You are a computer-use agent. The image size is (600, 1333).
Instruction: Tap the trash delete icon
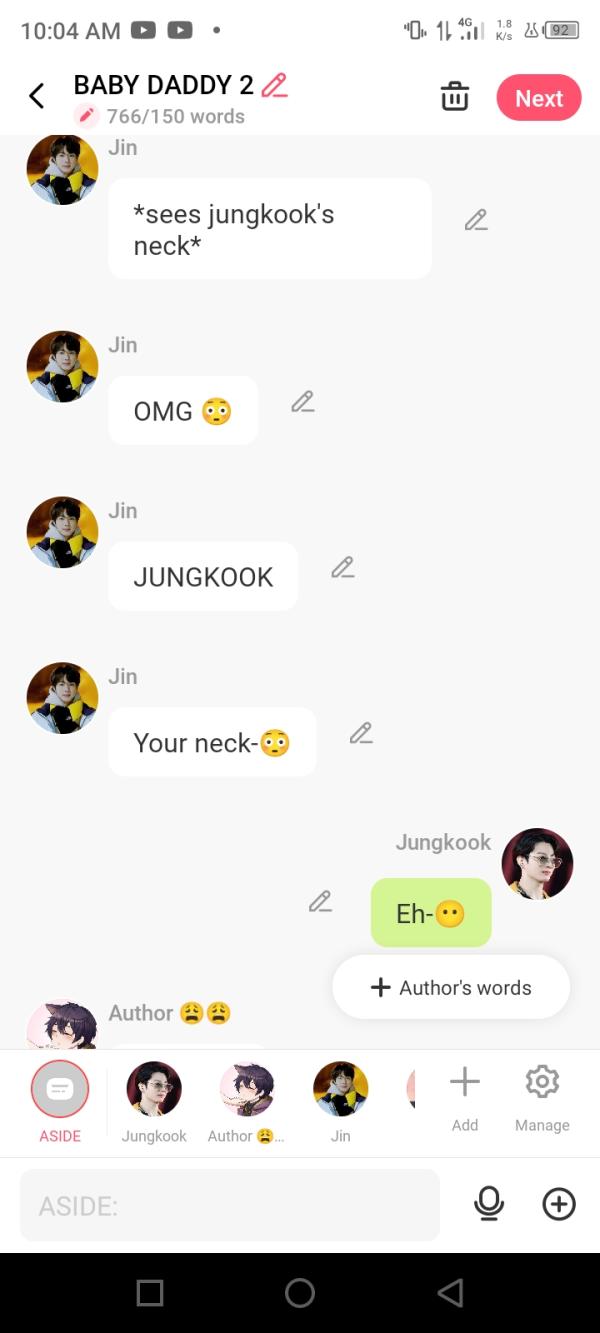coord(455,97)
